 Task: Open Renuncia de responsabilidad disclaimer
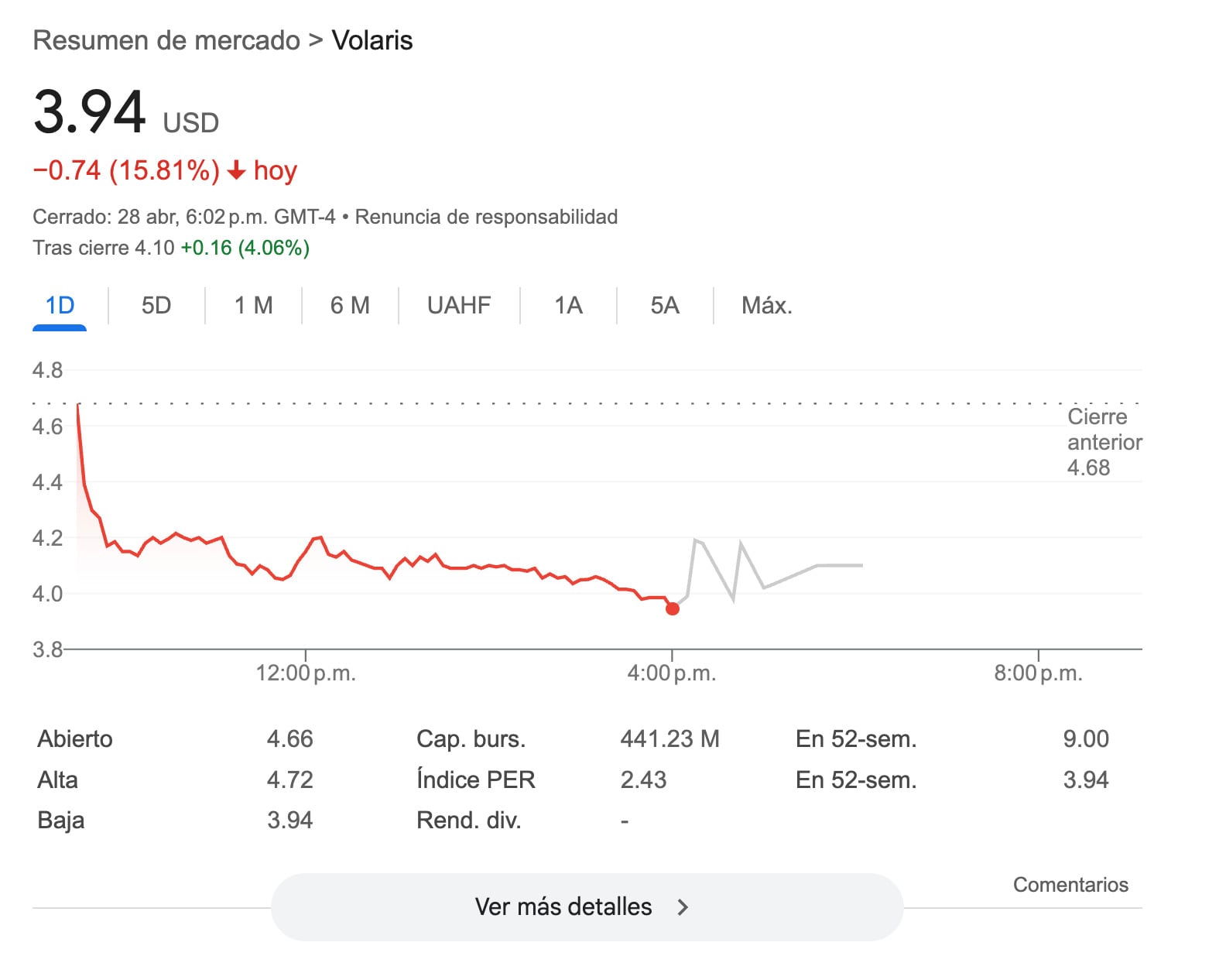coord(486,217)
